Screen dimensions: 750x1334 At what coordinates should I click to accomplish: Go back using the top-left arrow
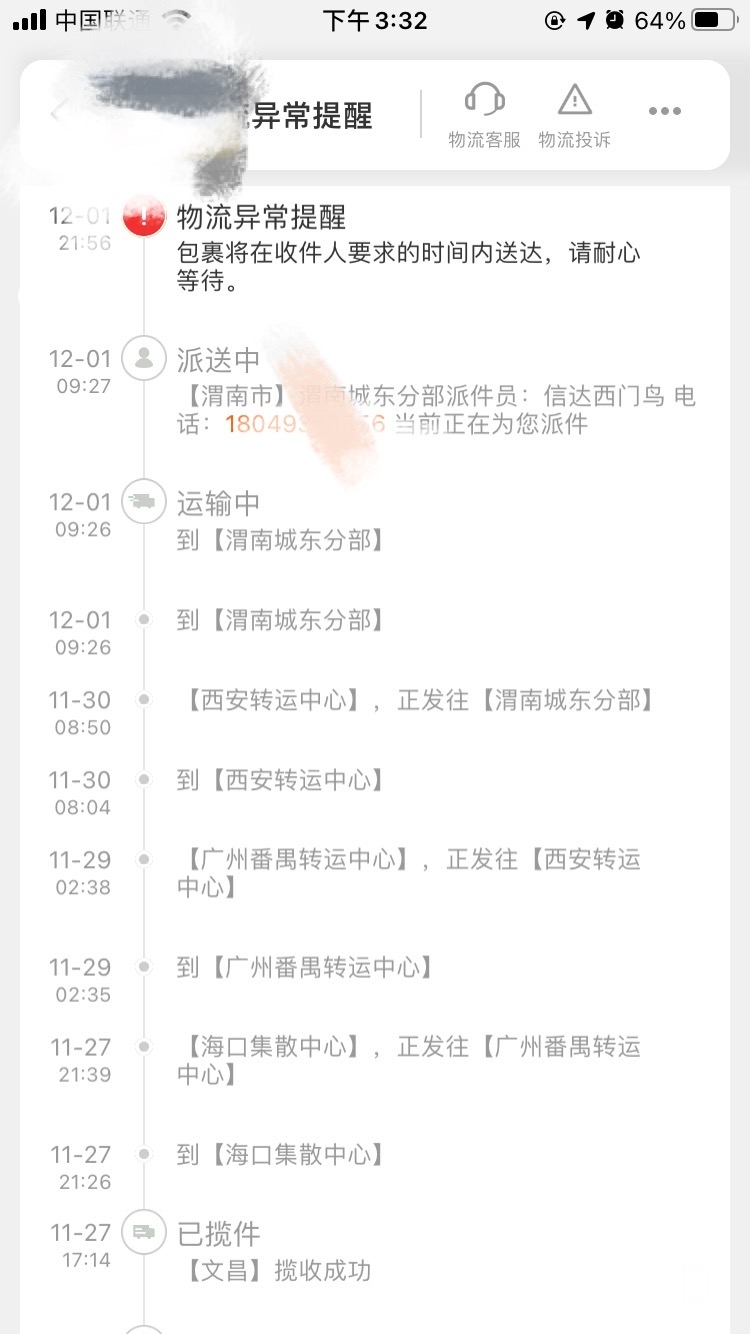56,111
